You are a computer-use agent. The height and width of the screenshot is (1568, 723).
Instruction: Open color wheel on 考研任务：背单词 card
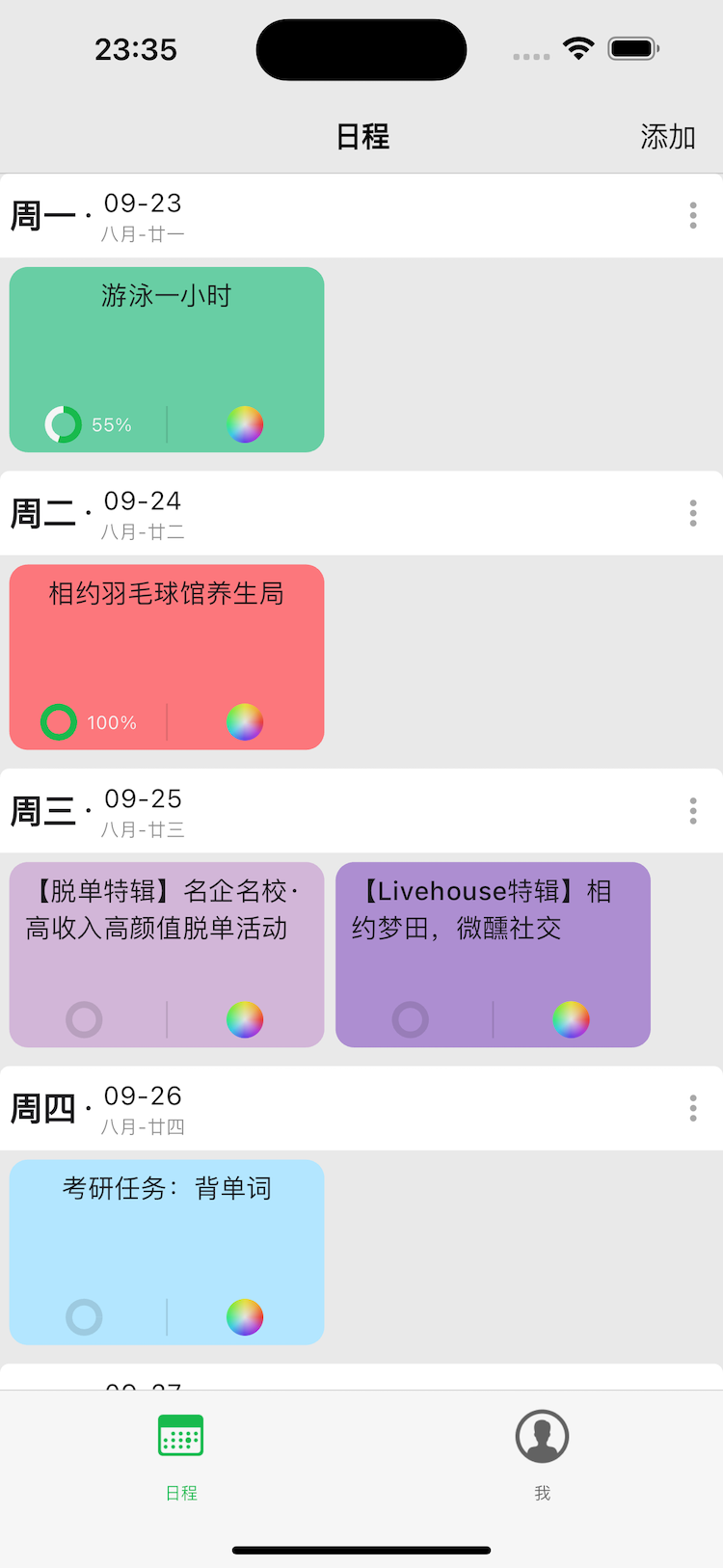point(245,1317)
